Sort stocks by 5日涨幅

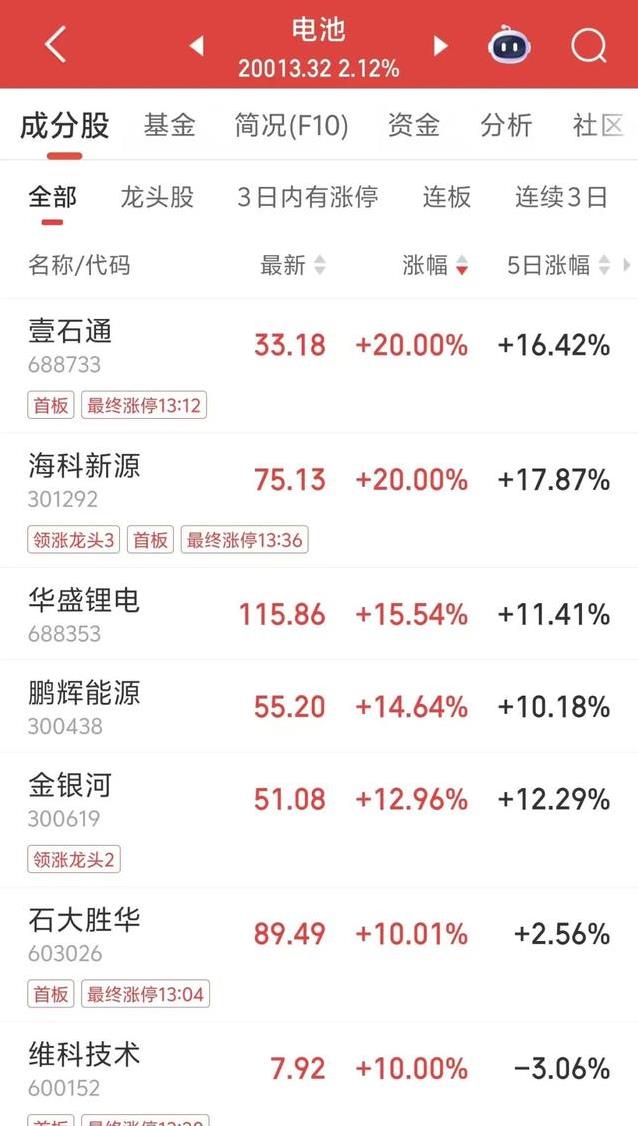(558, 265)
